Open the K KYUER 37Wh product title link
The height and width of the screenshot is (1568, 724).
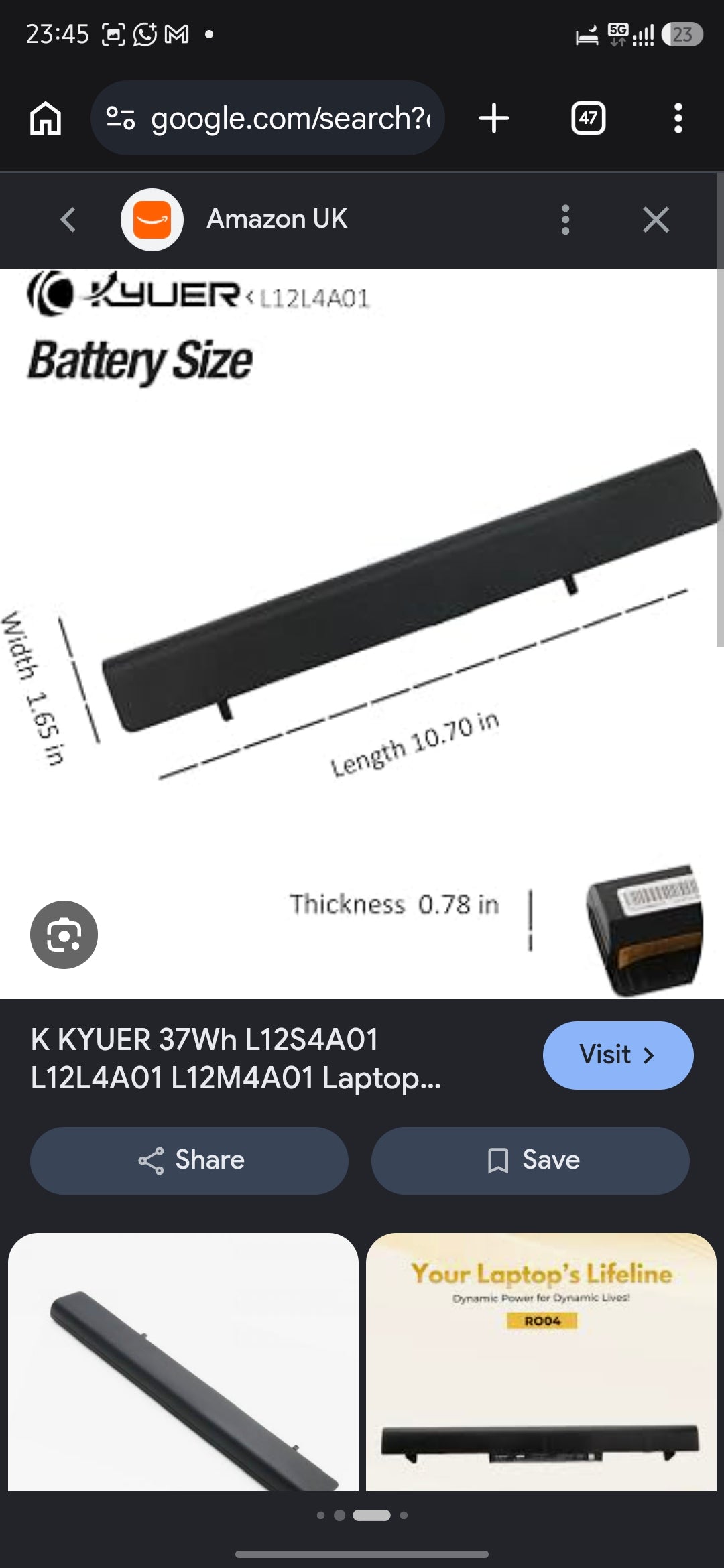(x=236, y=1059)
